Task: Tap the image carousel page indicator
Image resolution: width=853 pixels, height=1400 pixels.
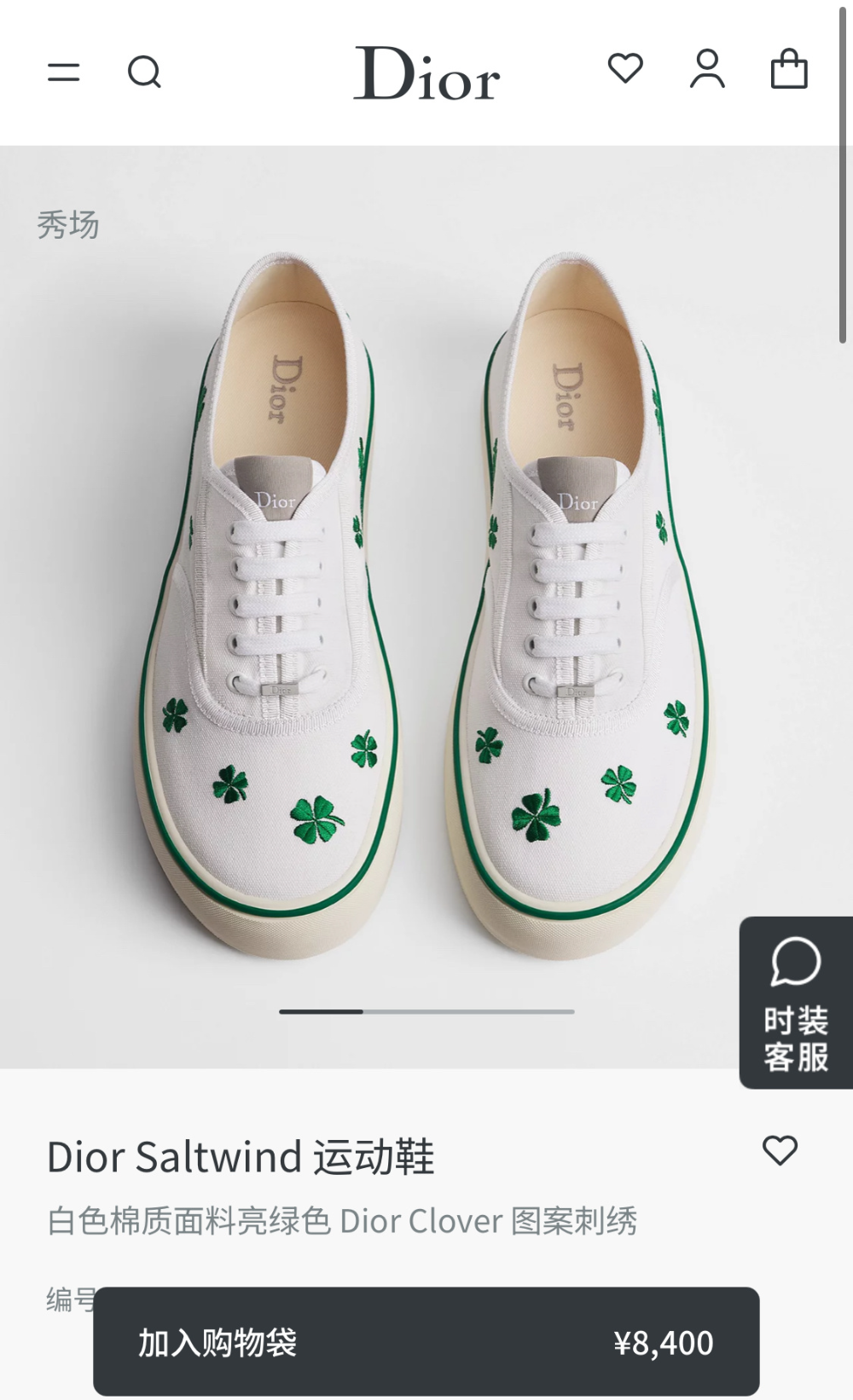Action: point(426,1012)
